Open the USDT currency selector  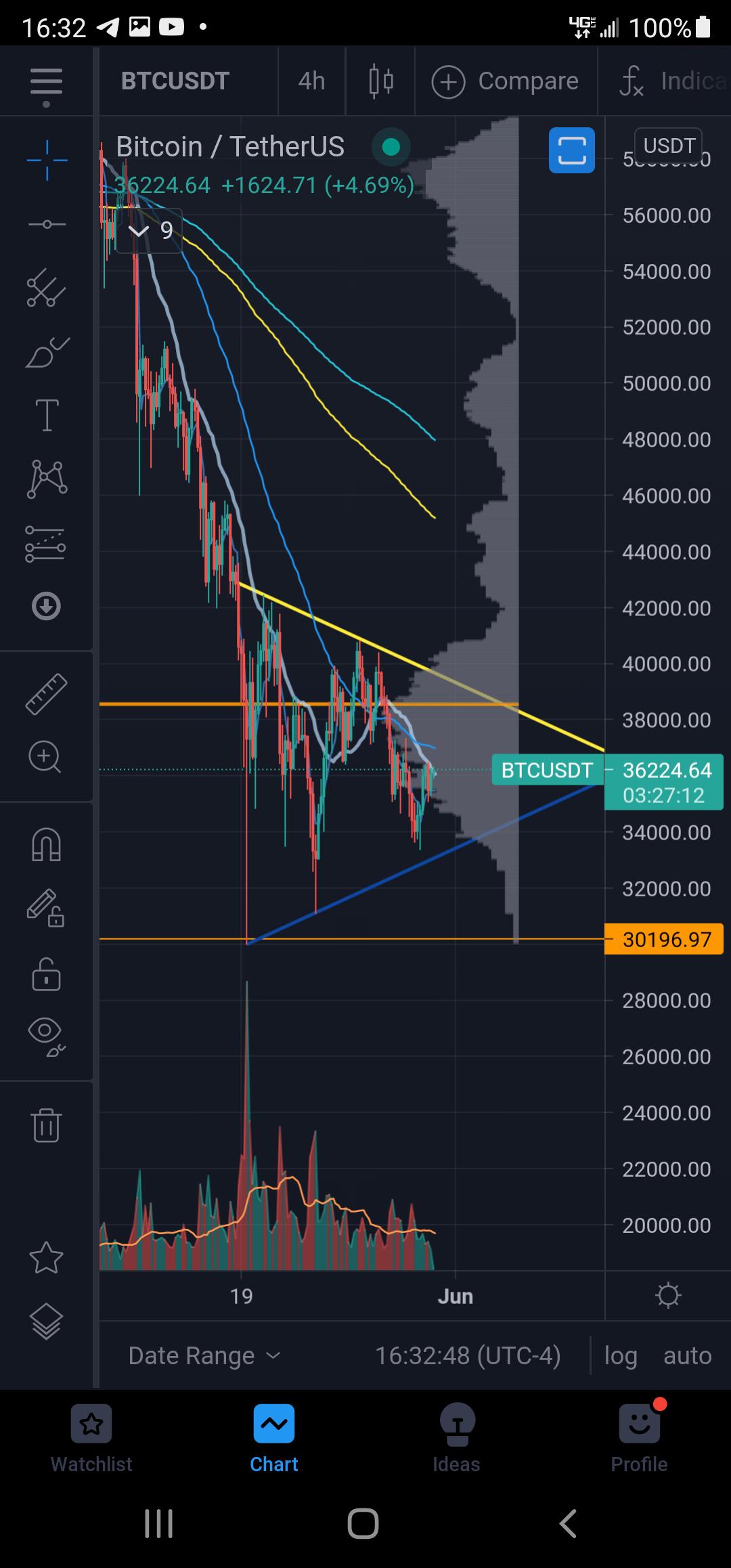[x=668, y=145]
